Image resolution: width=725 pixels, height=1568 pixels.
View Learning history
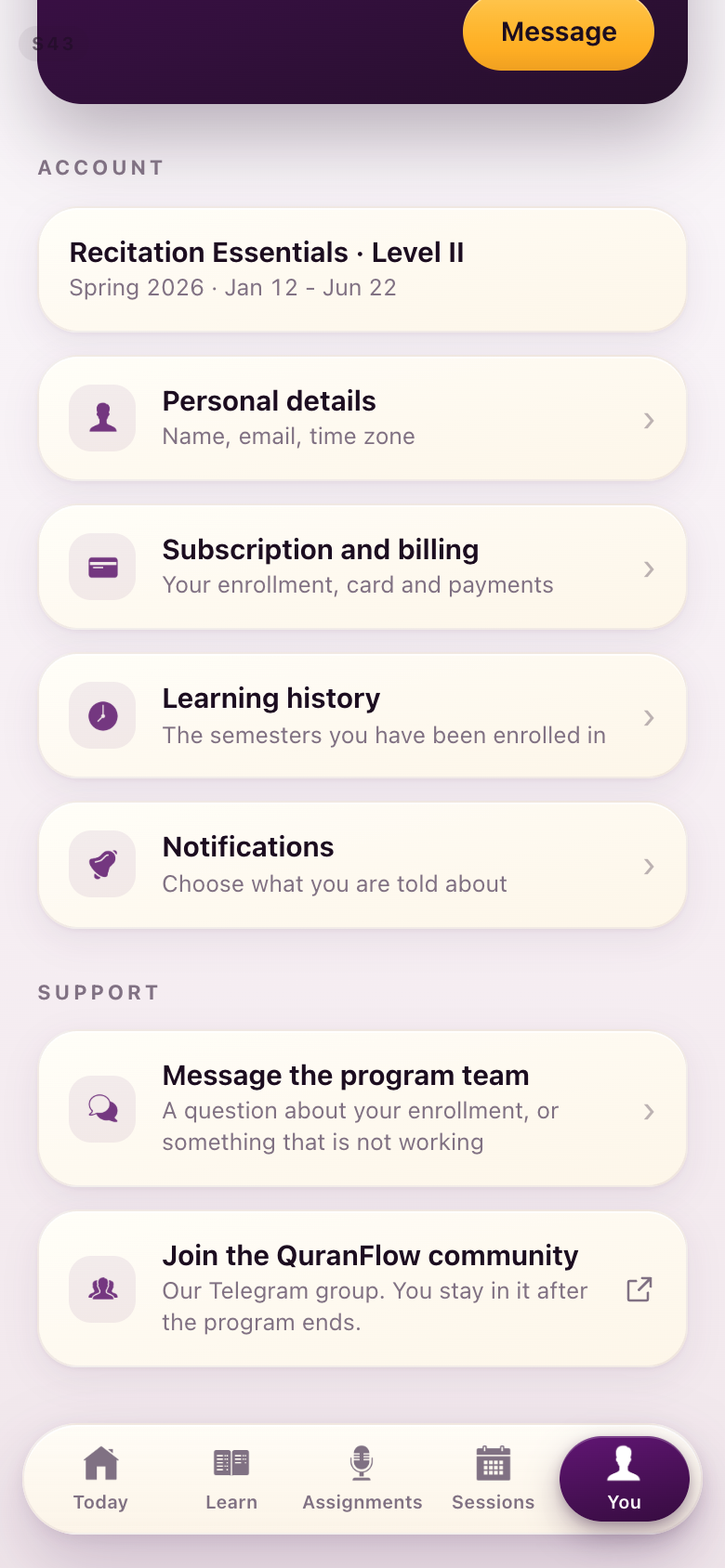pos(362,715)
